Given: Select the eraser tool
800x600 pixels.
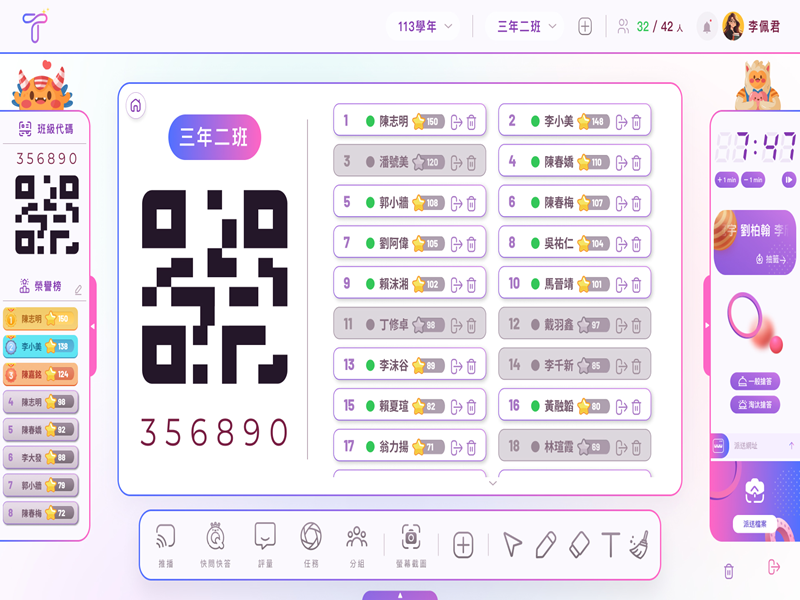Looking at the screenshot, I should click(580, 545).
